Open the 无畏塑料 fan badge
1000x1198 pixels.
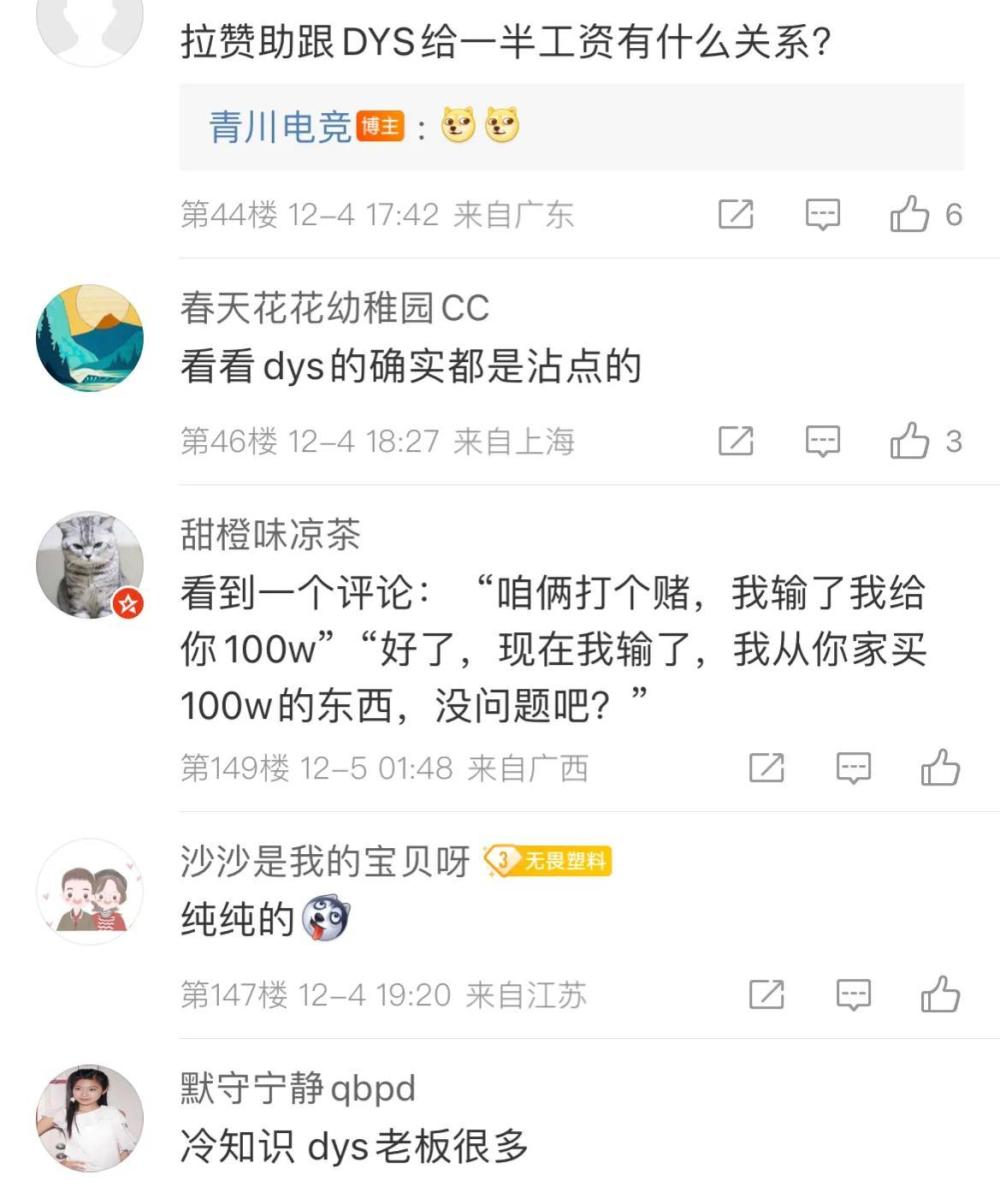(547, 861)
